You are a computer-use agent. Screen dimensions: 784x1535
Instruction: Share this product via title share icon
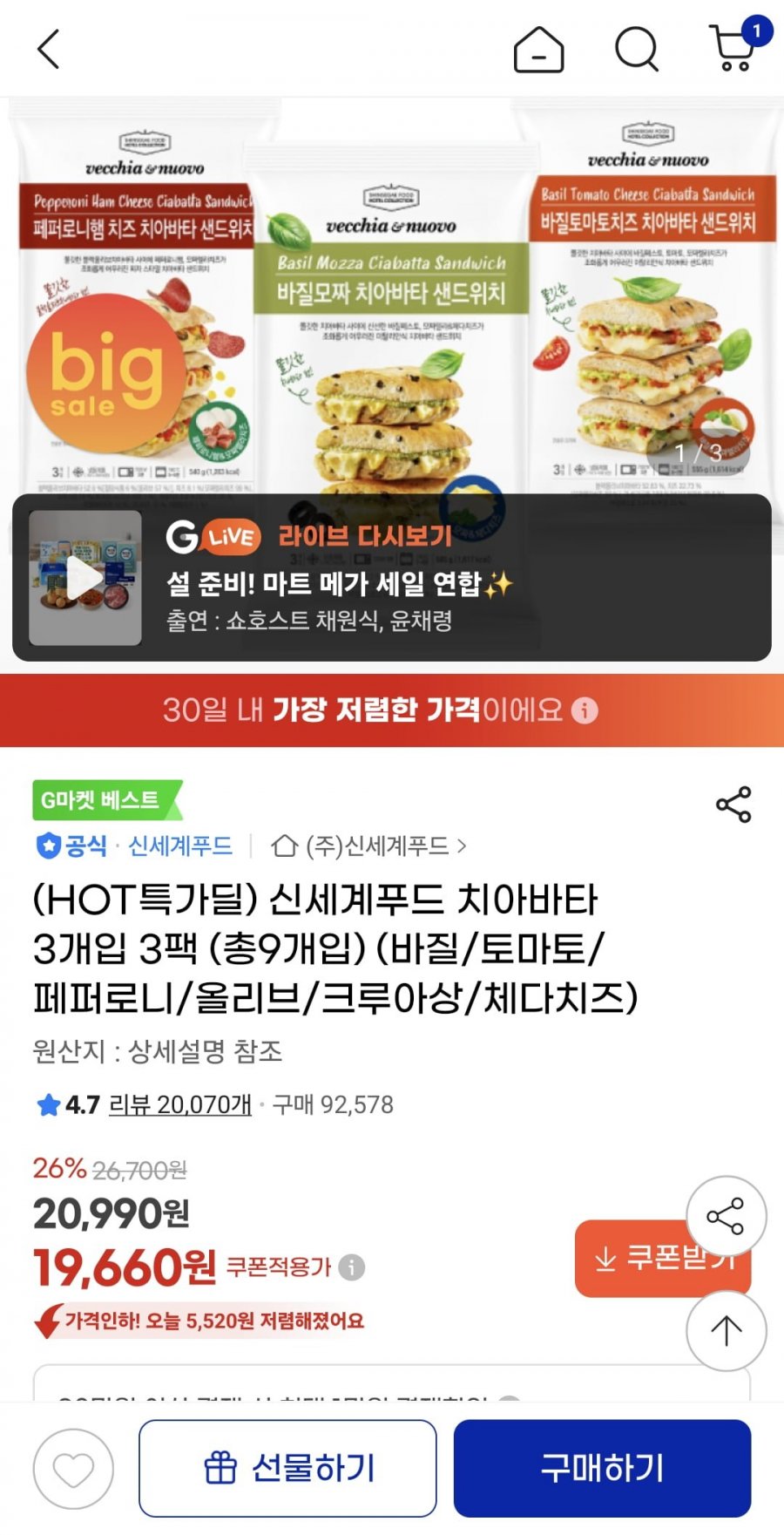(733, 805)
